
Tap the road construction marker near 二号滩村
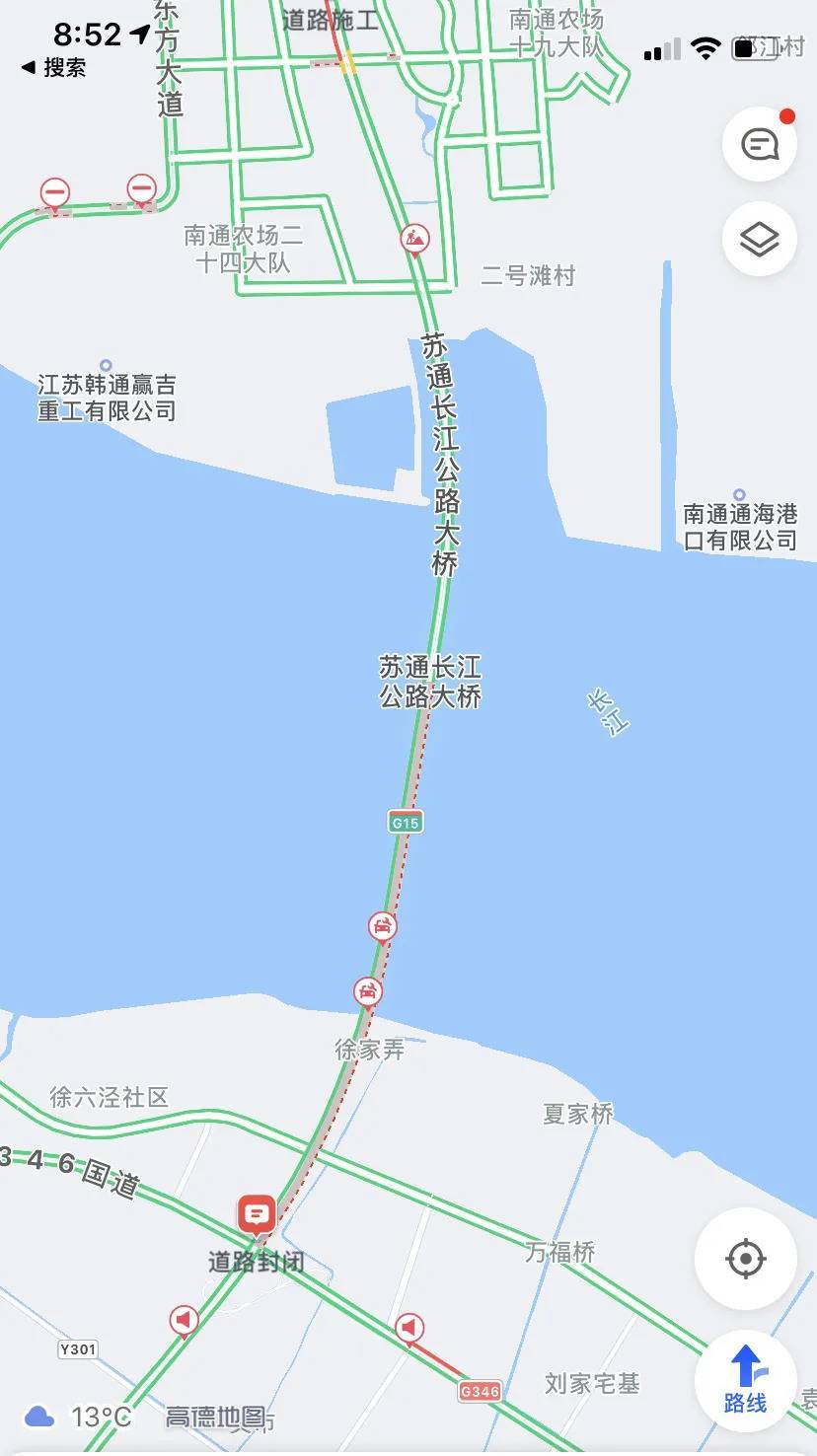(415, 240)
